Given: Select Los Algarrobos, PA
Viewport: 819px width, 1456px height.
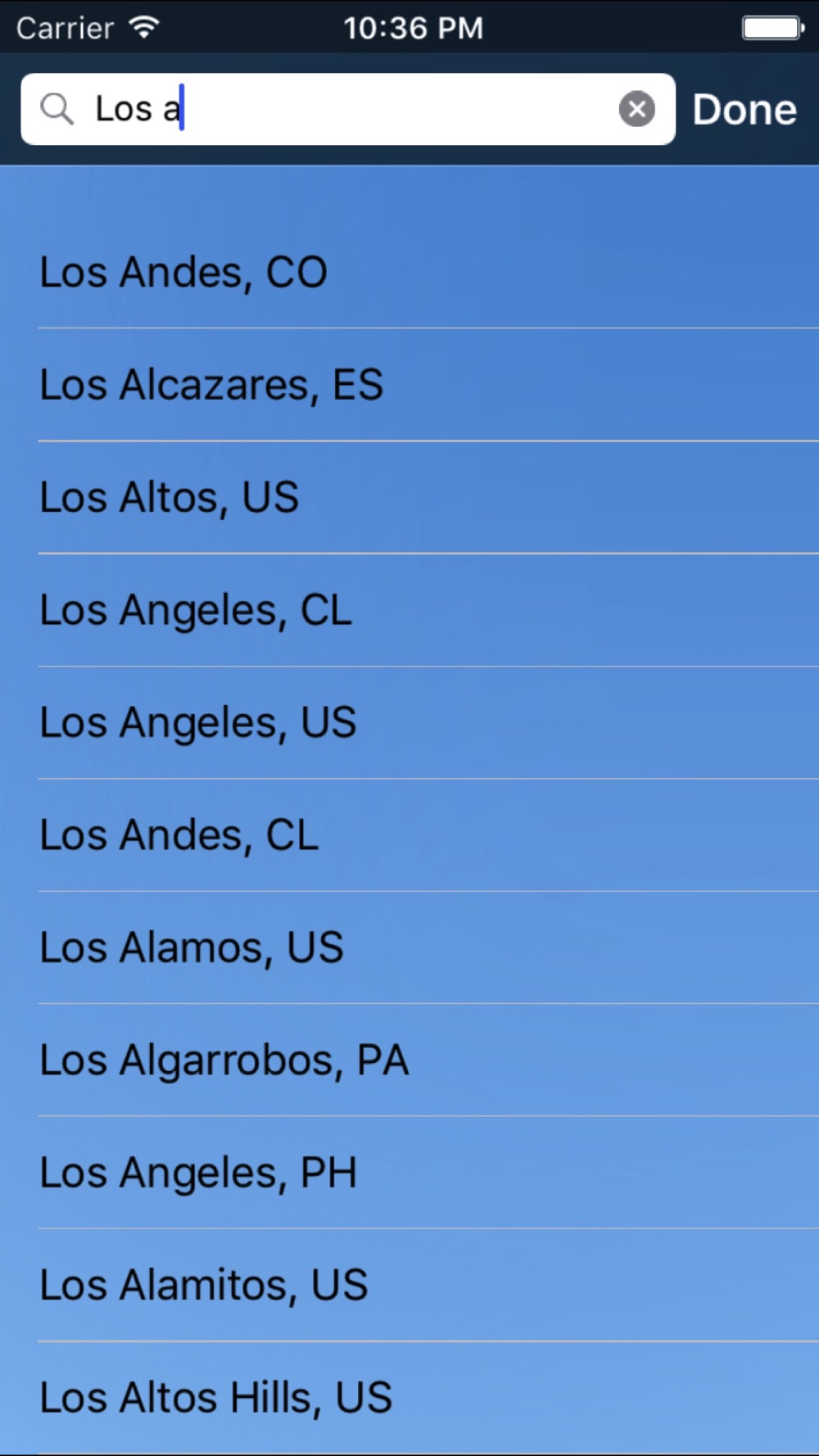Looking at the screenshot, I should pyautogui.click(x=409, y=1060).
